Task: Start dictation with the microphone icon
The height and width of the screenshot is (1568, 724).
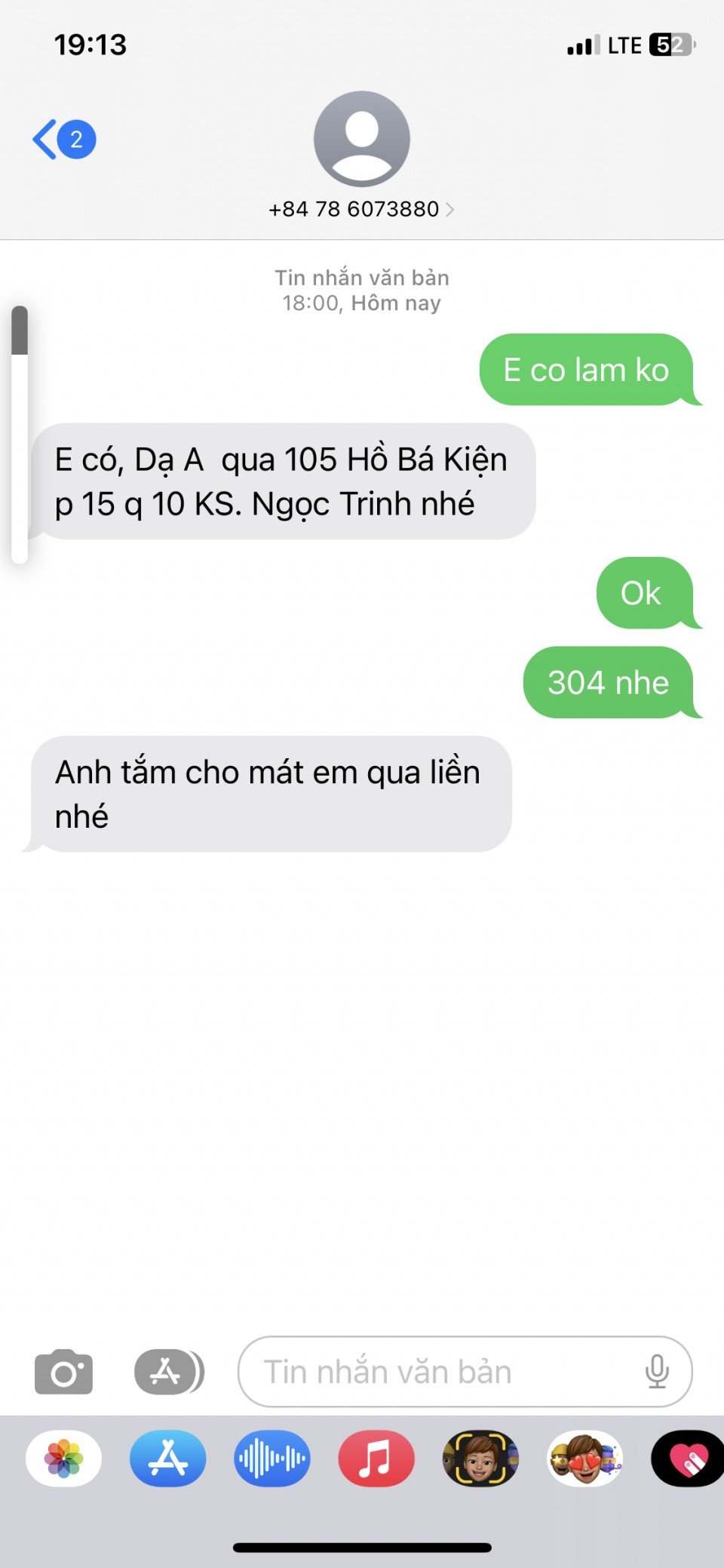Action: 657,1372
